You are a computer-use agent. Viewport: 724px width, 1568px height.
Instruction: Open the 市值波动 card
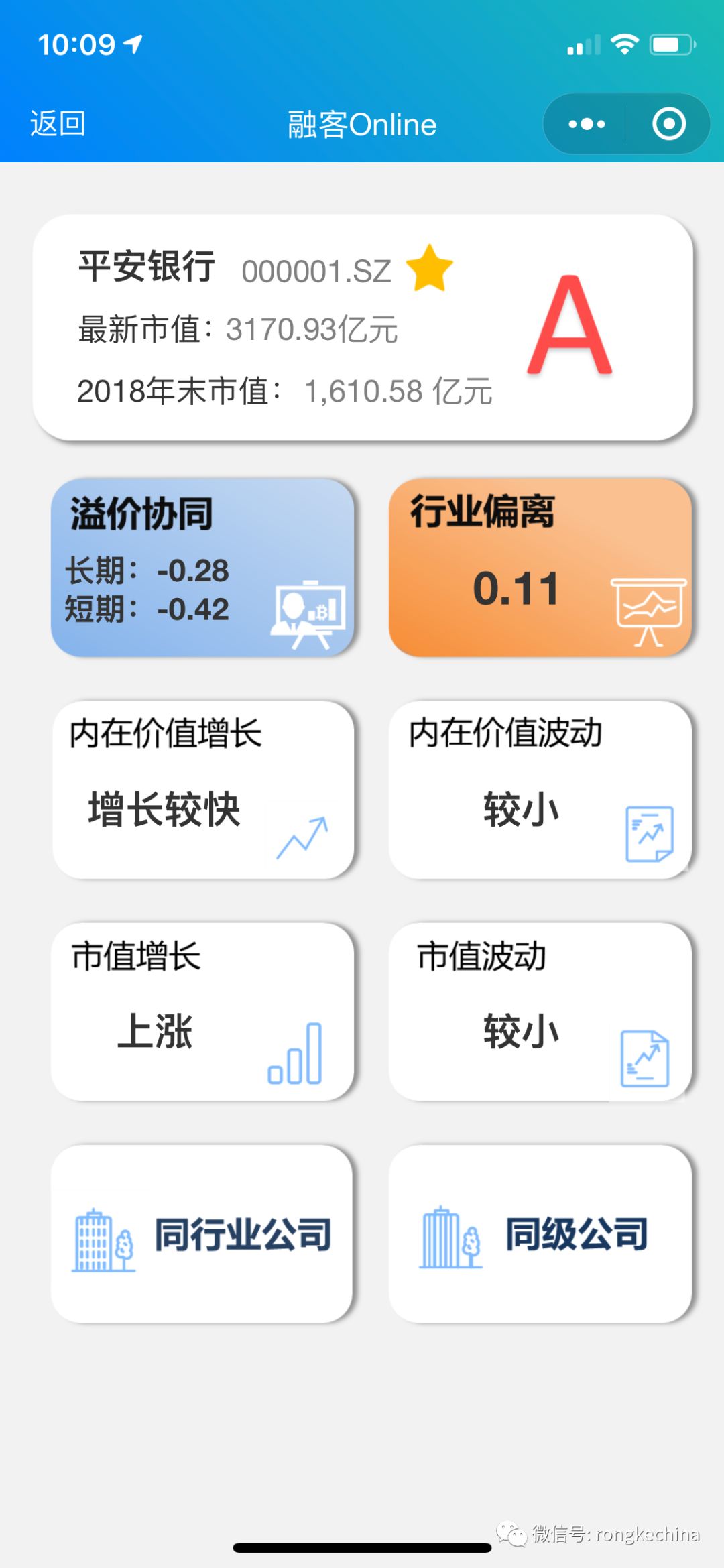pyautogui.click(x=540, y=1012)
